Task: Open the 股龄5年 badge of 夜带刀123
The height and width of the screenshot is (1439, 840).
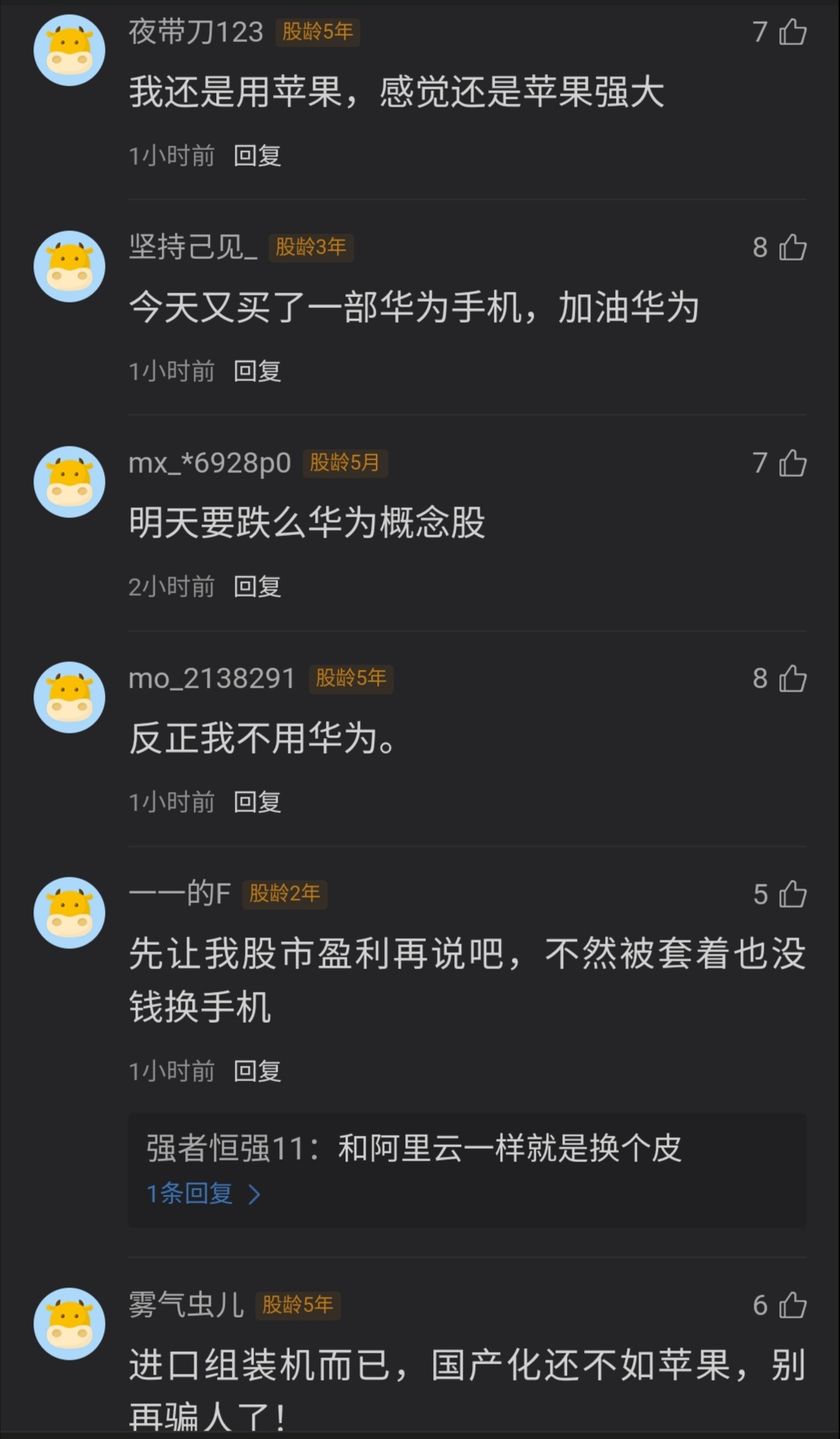Action: point(316,33)
